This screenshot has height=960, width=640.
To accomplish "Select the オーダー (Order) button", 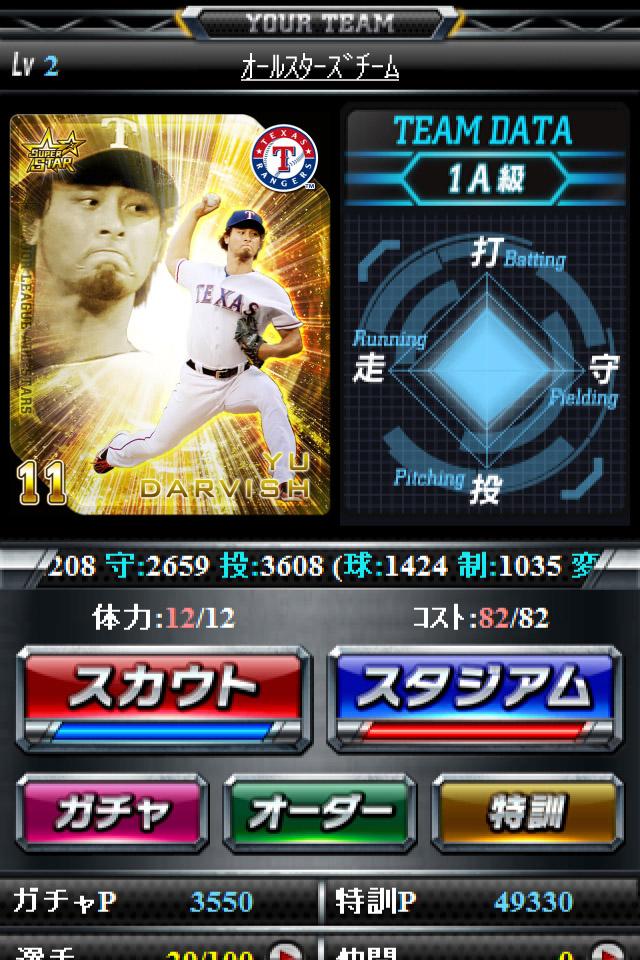I will 318,813.
